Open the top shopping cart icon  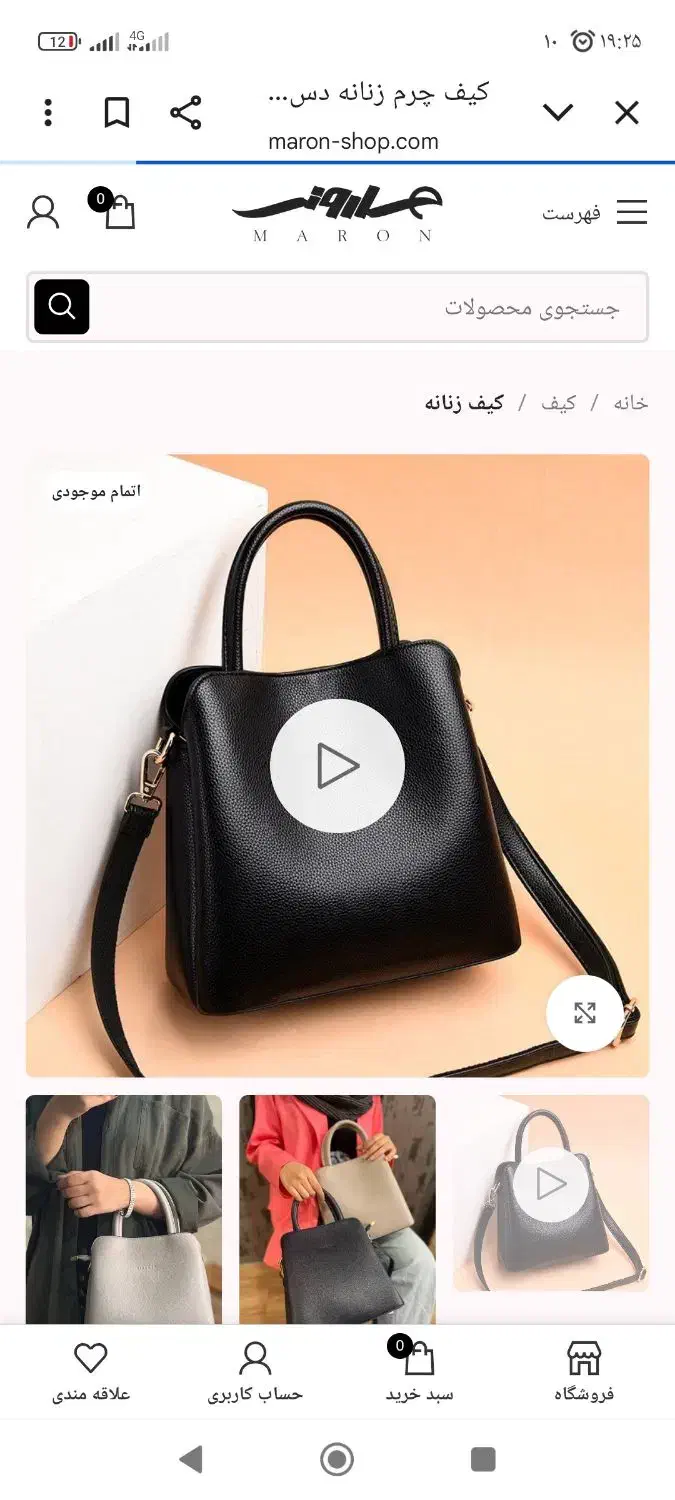(x=113, y=210)
